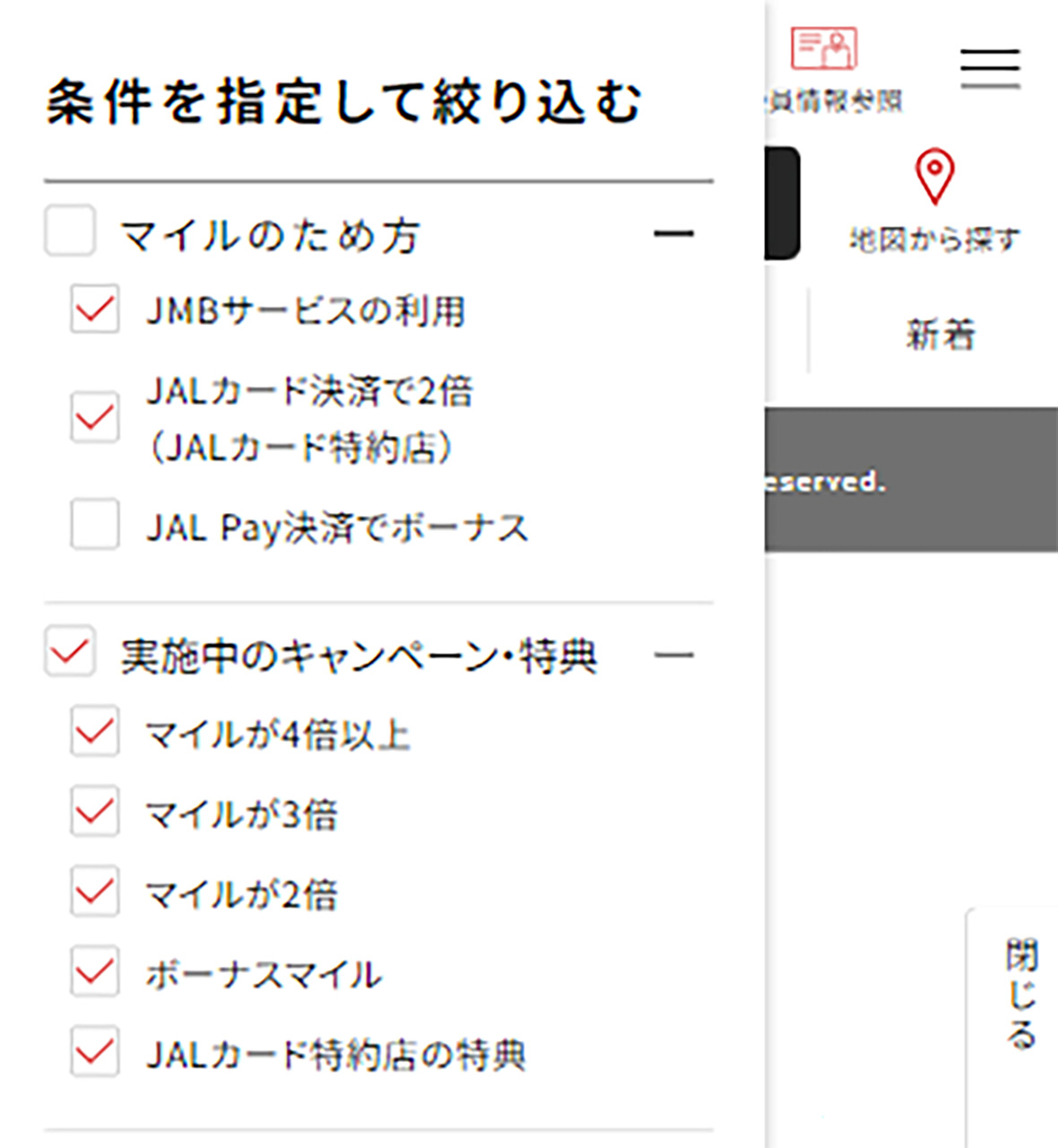This screenshot has height=1148, width=1058.
Task: Enable the マイルのため方 parent checkbox
Action: pos(70,233)
